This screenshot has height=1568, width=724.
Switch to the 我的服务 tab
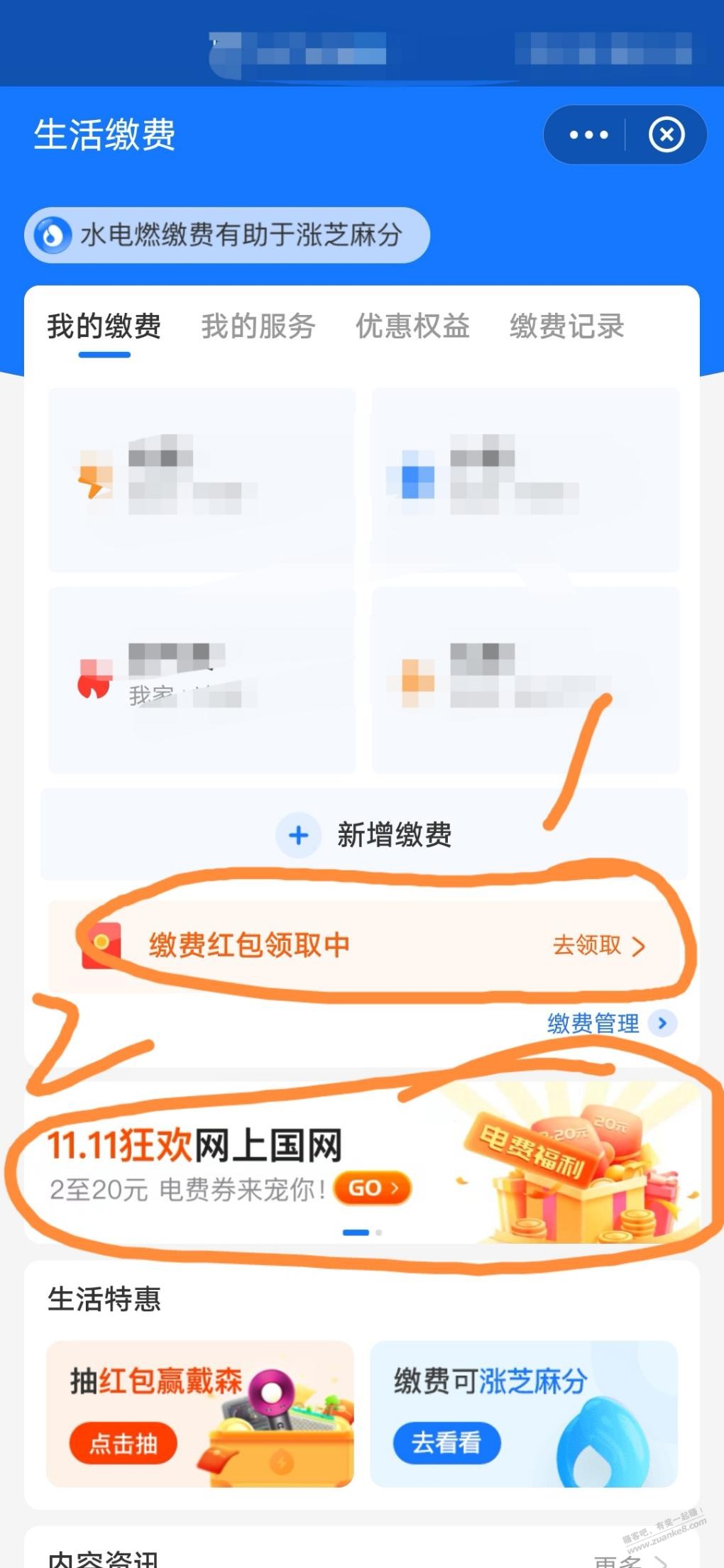tap(258, 326)
